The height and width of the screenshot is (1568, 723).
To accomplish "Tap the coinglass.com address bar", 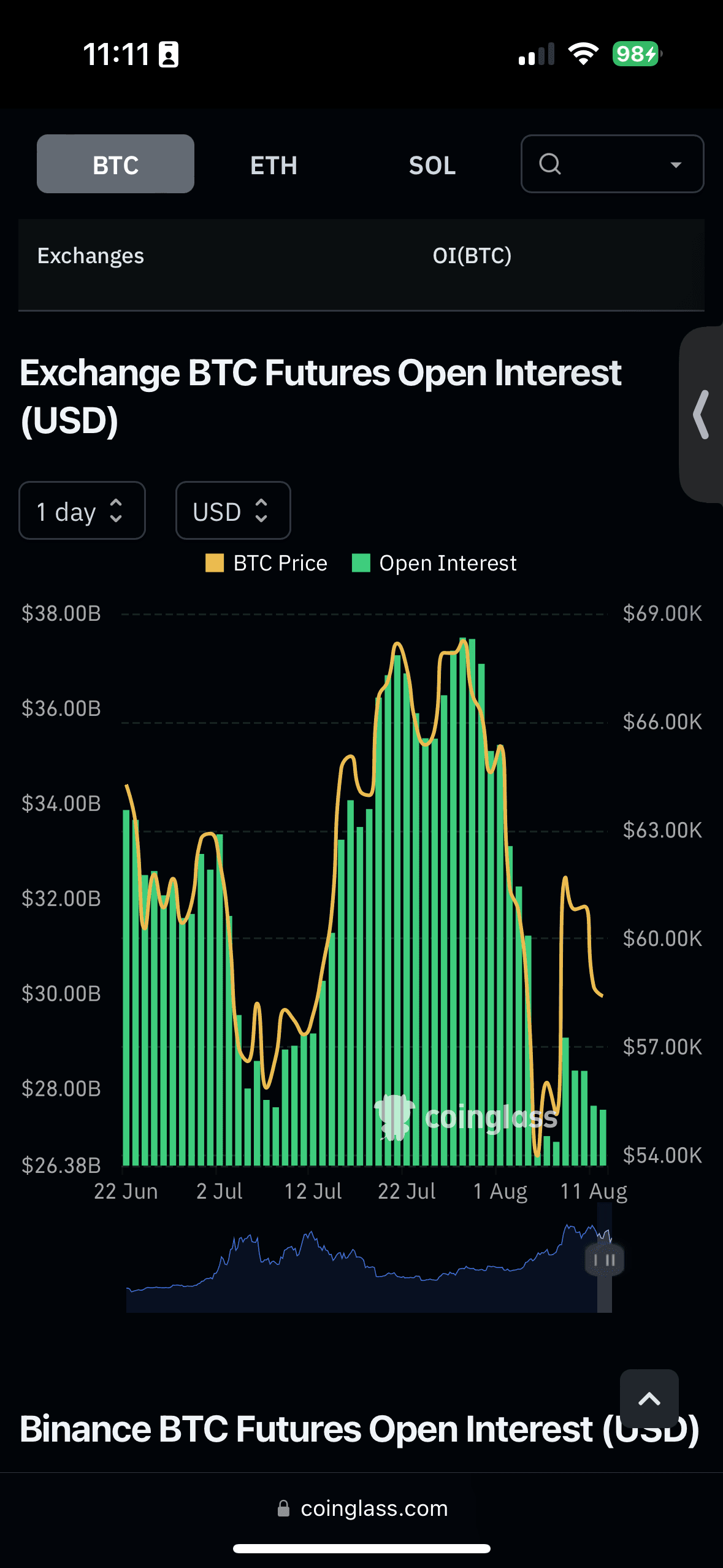I will click(x=362, y=1508).
